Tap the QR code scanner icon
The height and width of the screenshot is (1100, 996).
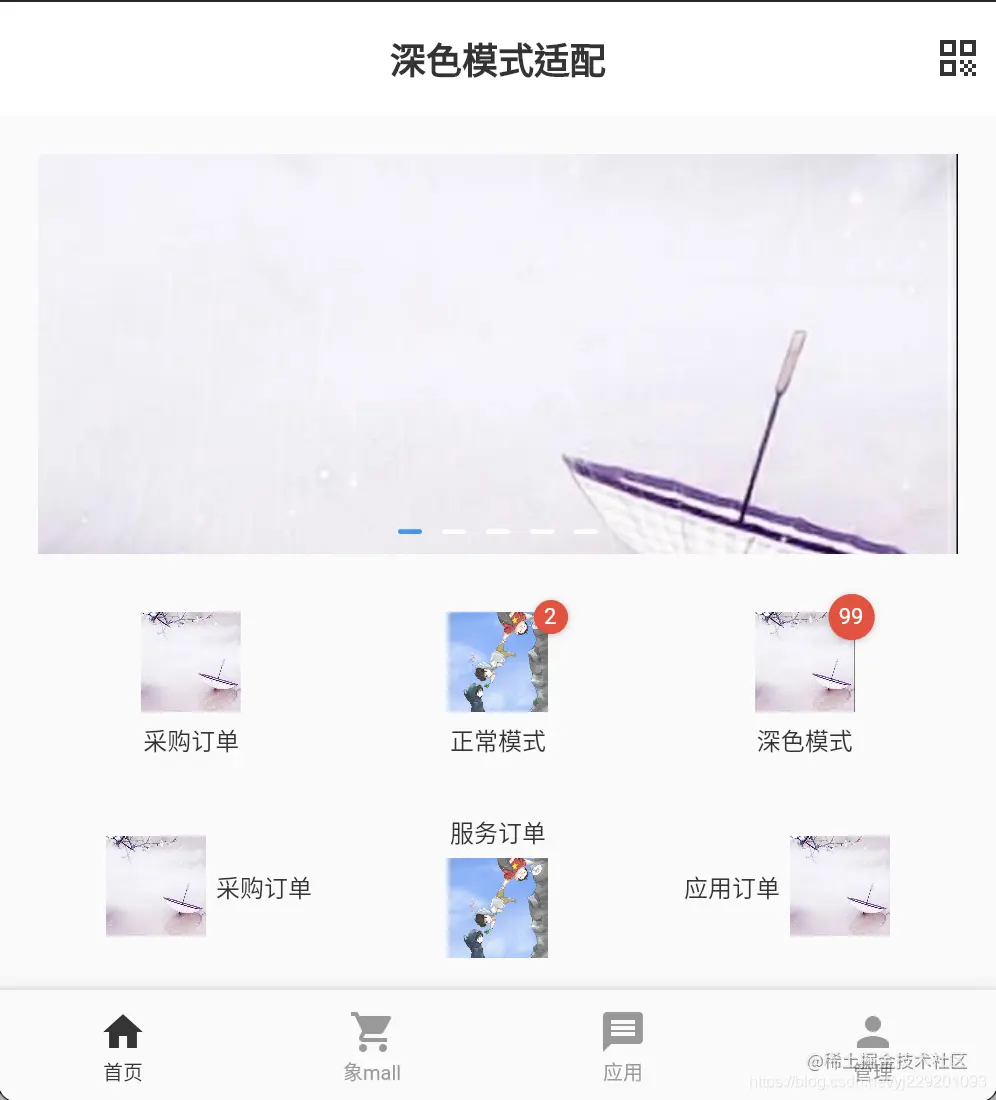pyautogui.click(x=960, y=59)
